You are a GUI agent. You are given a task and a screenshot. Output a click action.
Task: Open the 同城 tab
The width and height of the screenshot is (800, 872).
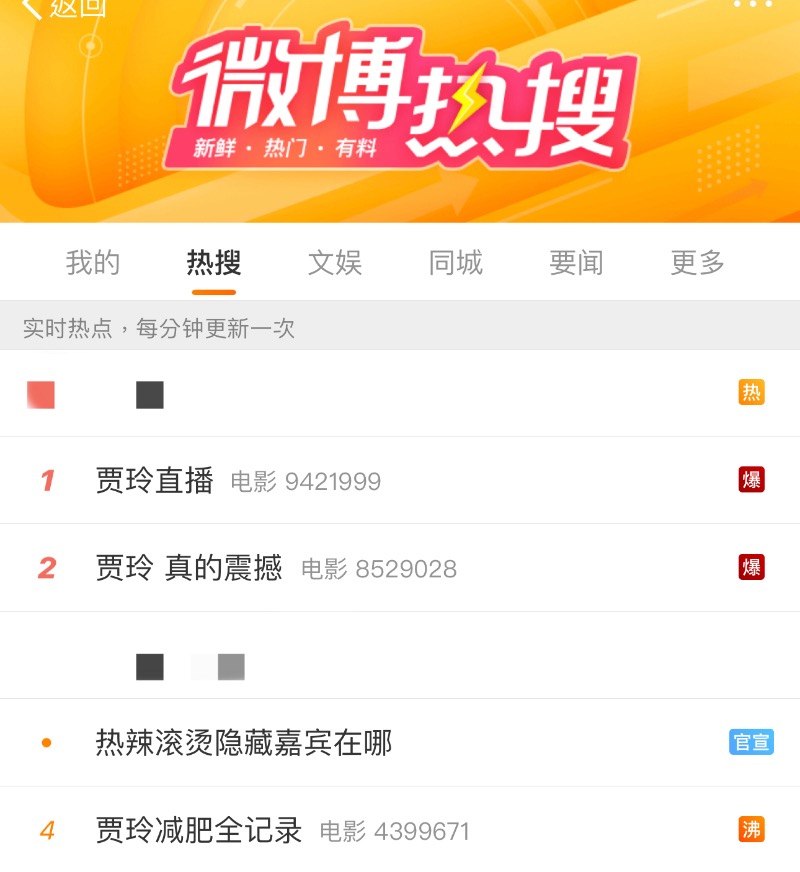pyautogui.click(x=455, y=263)
